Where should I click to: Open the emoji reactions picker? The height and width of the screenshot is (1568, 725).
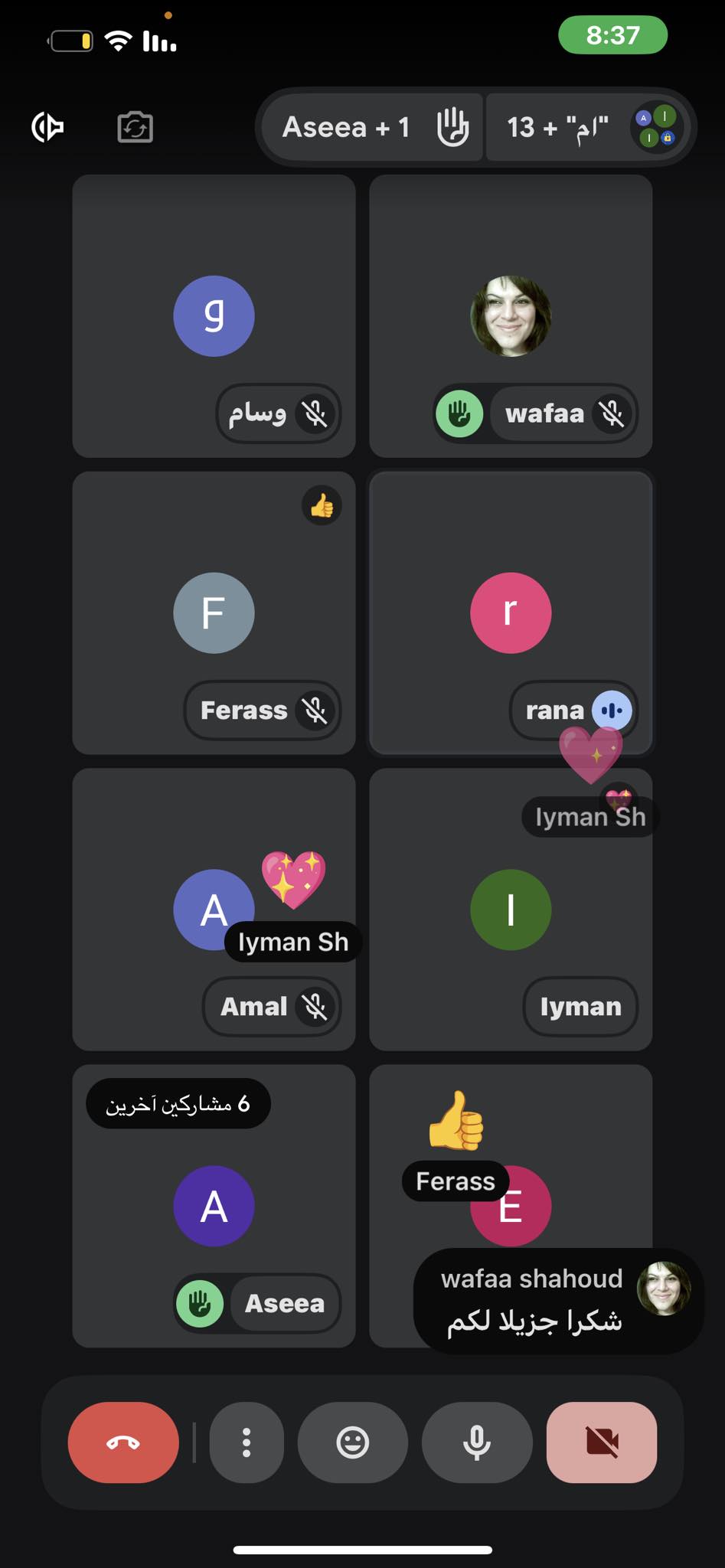tap(352, 1442)
